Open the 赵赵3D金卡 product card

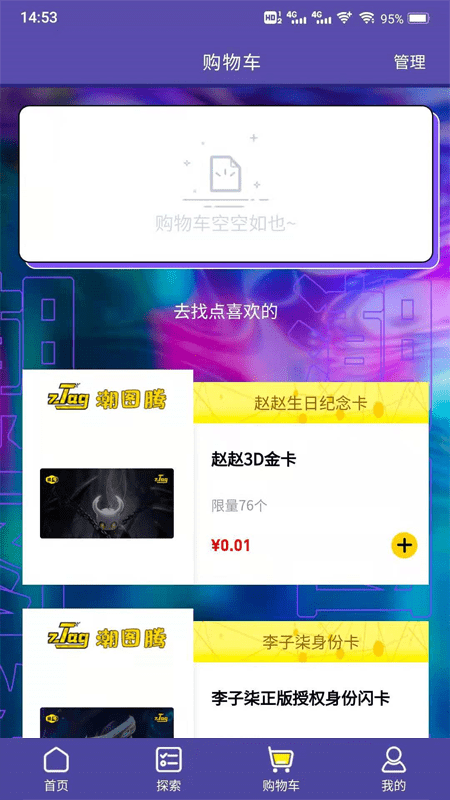pos(225,477)
